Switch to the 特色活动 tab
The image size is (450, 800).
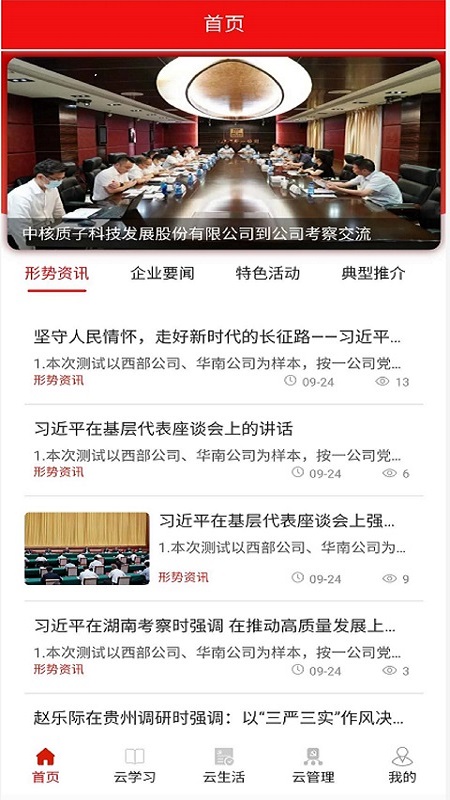(x=268, y=273)
